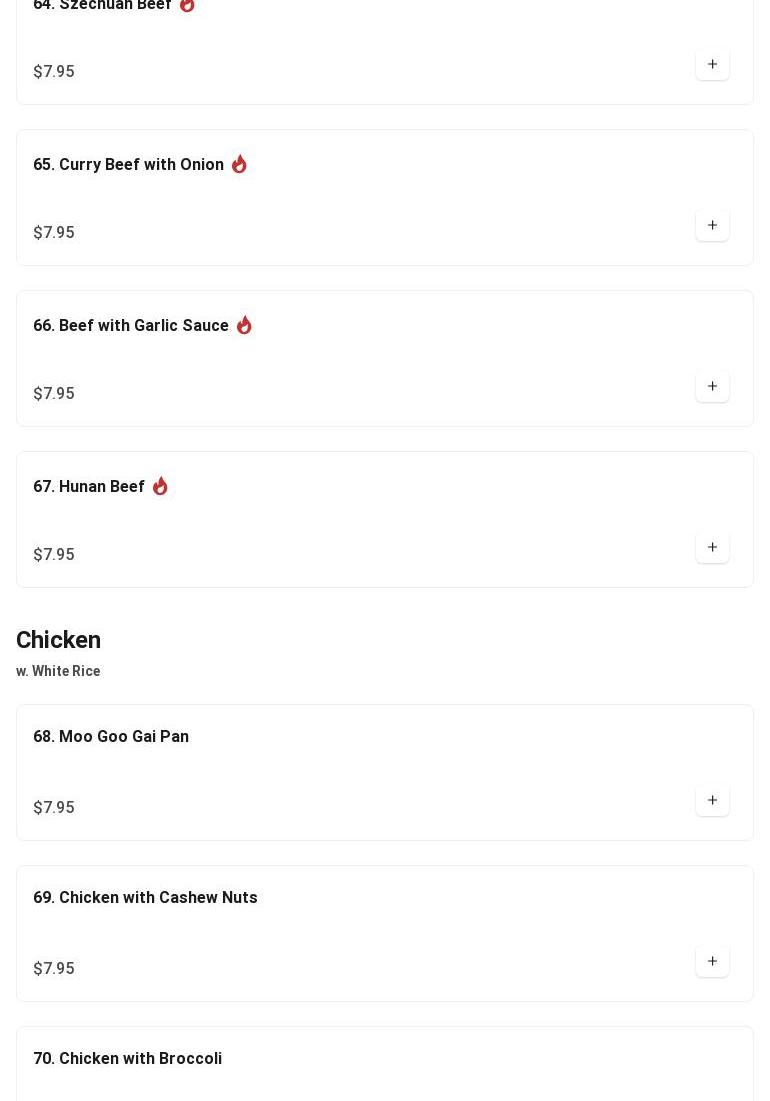Tap plus for Beef with Garlic Sauce
Image resolution: width=770 pixels, height=1101 pixels.
click(x=712, y=386)
